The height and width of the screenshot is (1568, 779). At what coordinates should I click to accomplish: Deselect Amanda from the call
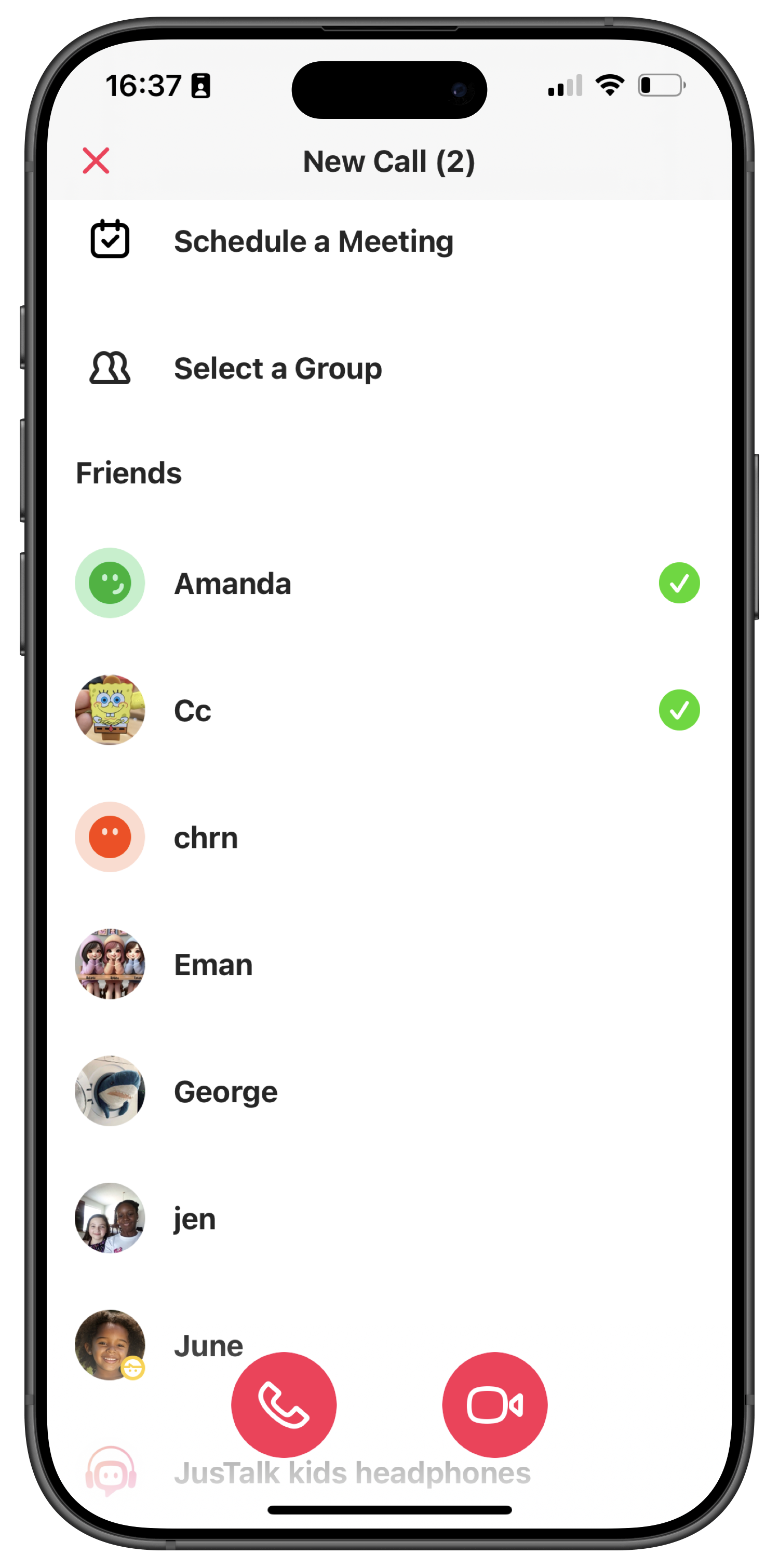pyautogui.click(x=678, y=583)
